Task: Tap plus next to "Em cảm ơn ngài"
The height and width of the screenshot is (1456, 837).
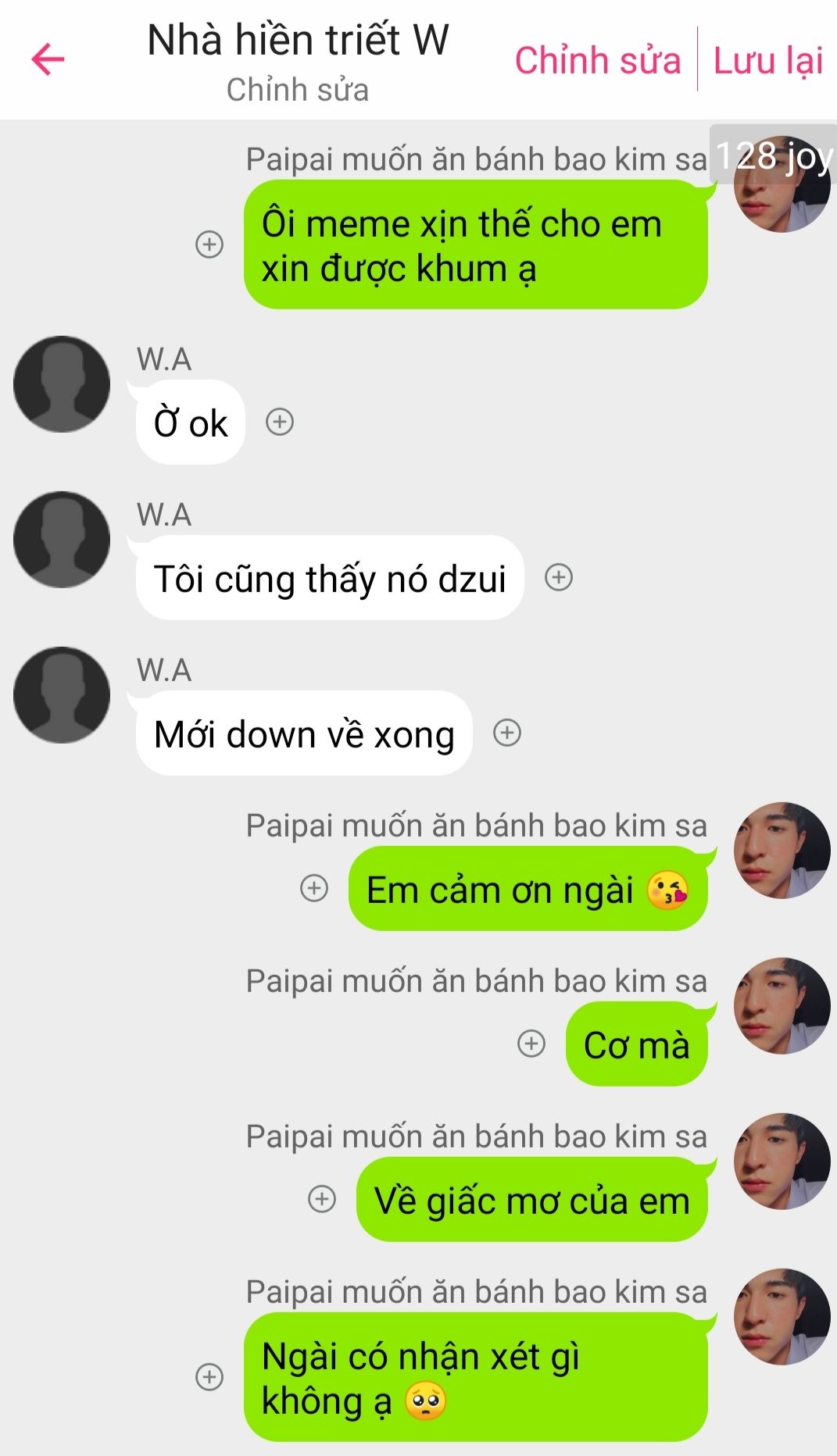Action: (x=314, y=888)
